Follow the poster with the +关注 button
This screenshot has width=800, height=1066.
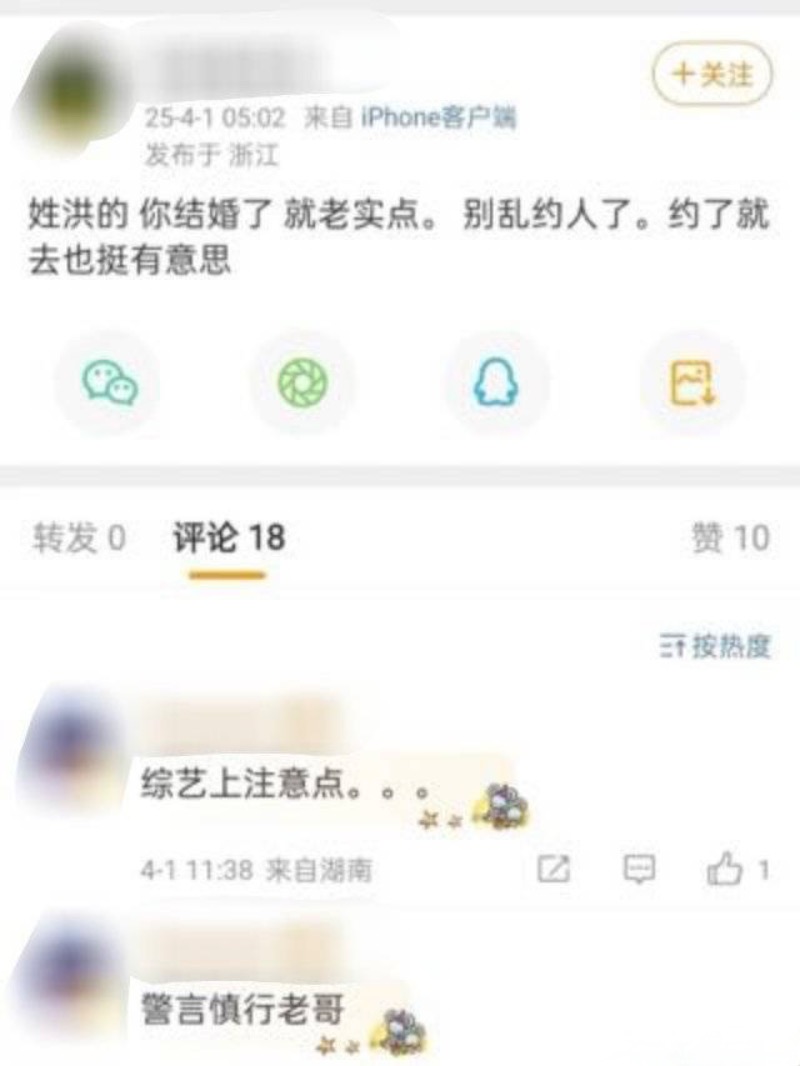[x=712, y=75]
